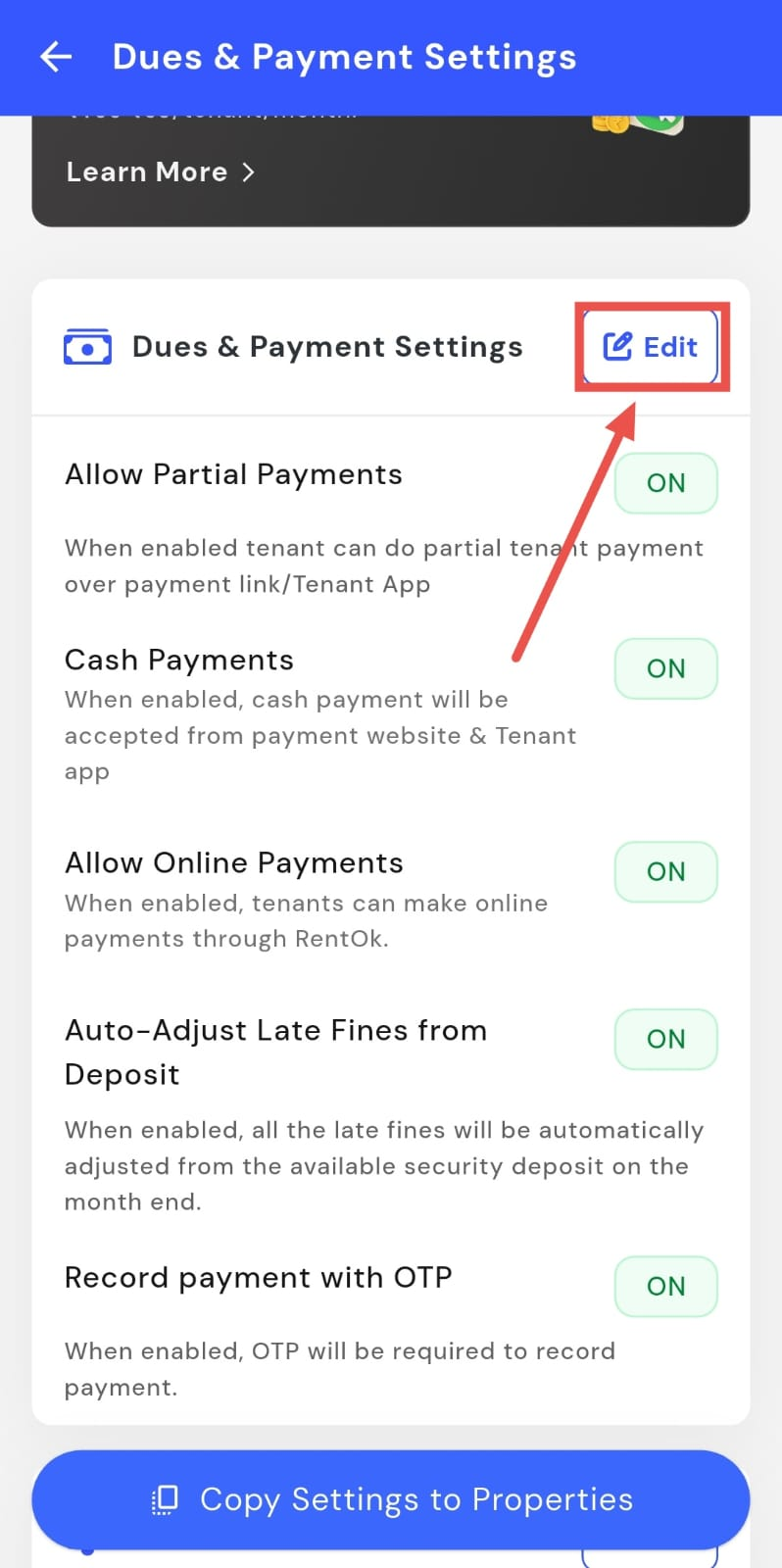This screenshot has width=782, height=1568.
Task: Disable Allow Online Payments
Action: 665,871
